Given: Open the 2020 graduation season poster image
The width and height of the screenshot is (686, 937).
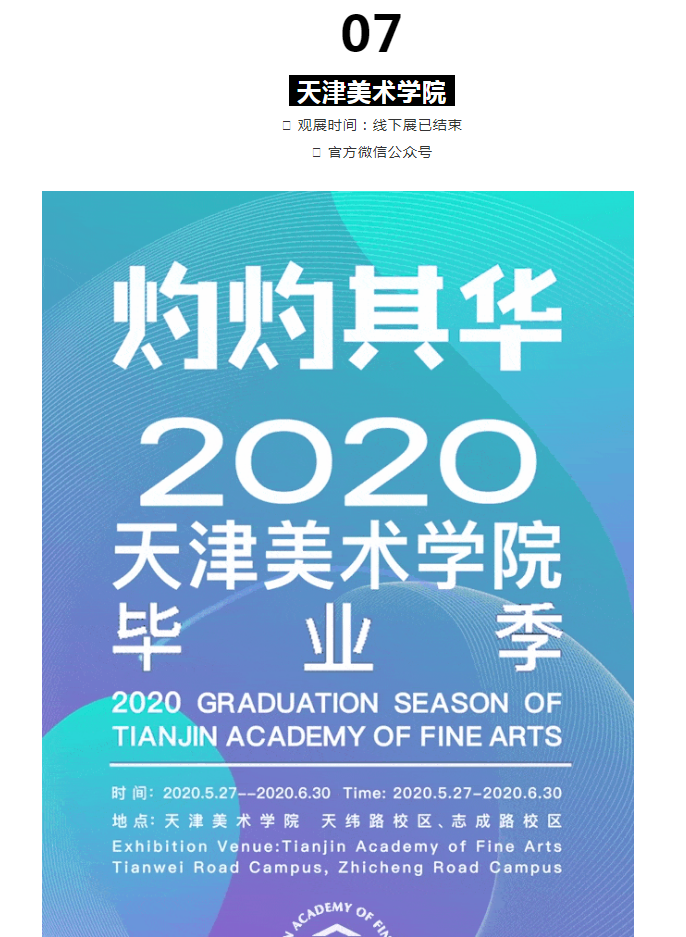Looking at the screenshot, I should click(x=337, y=560).
